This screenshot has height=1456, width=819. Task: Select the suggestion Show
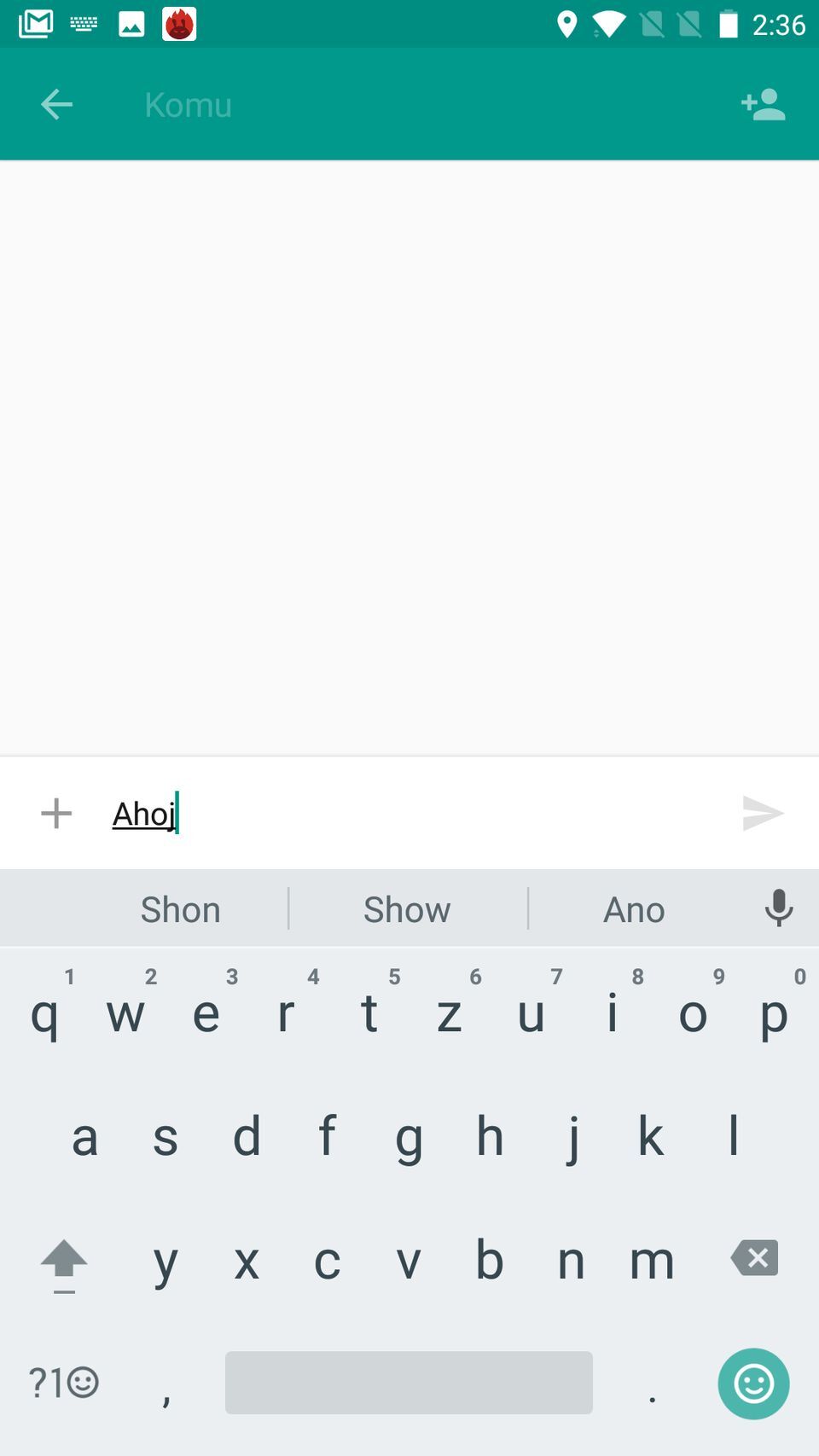coord(407,908)
